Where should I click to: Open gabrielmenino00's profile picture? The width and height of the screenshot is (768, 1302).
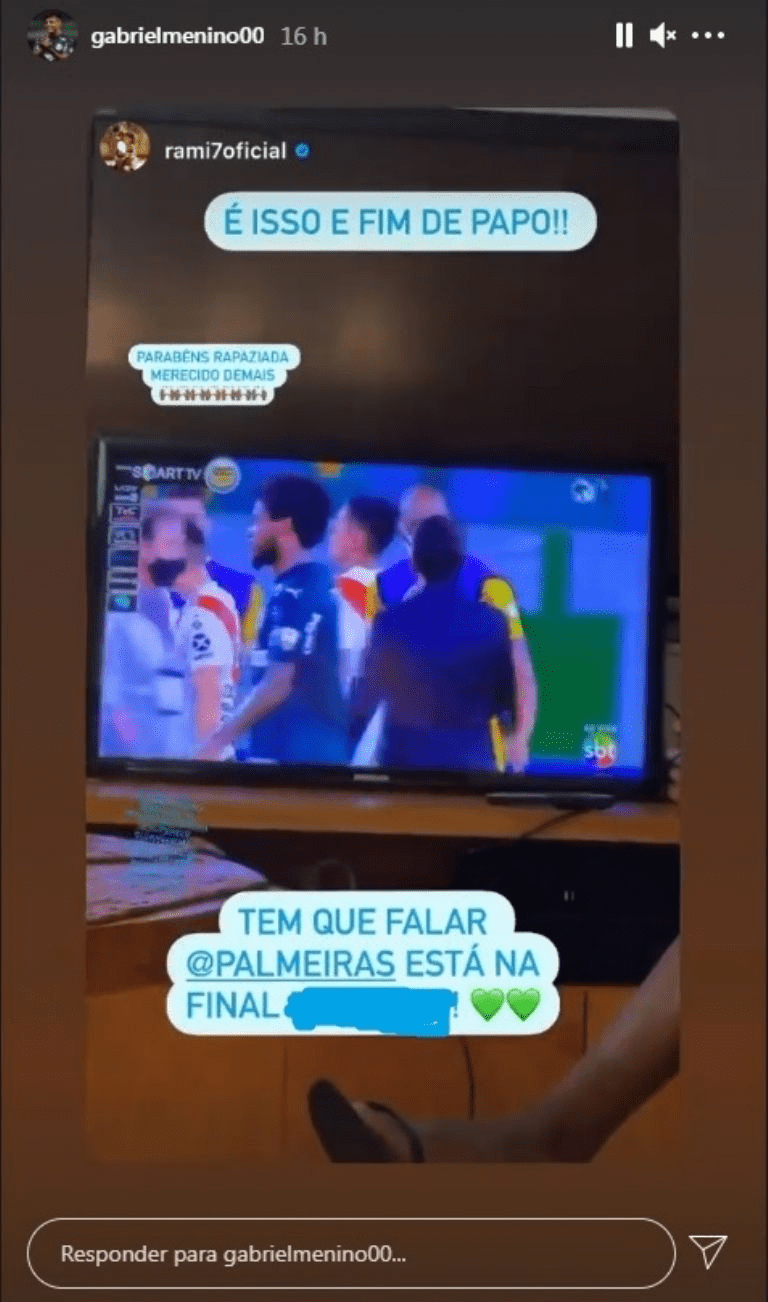51,36
